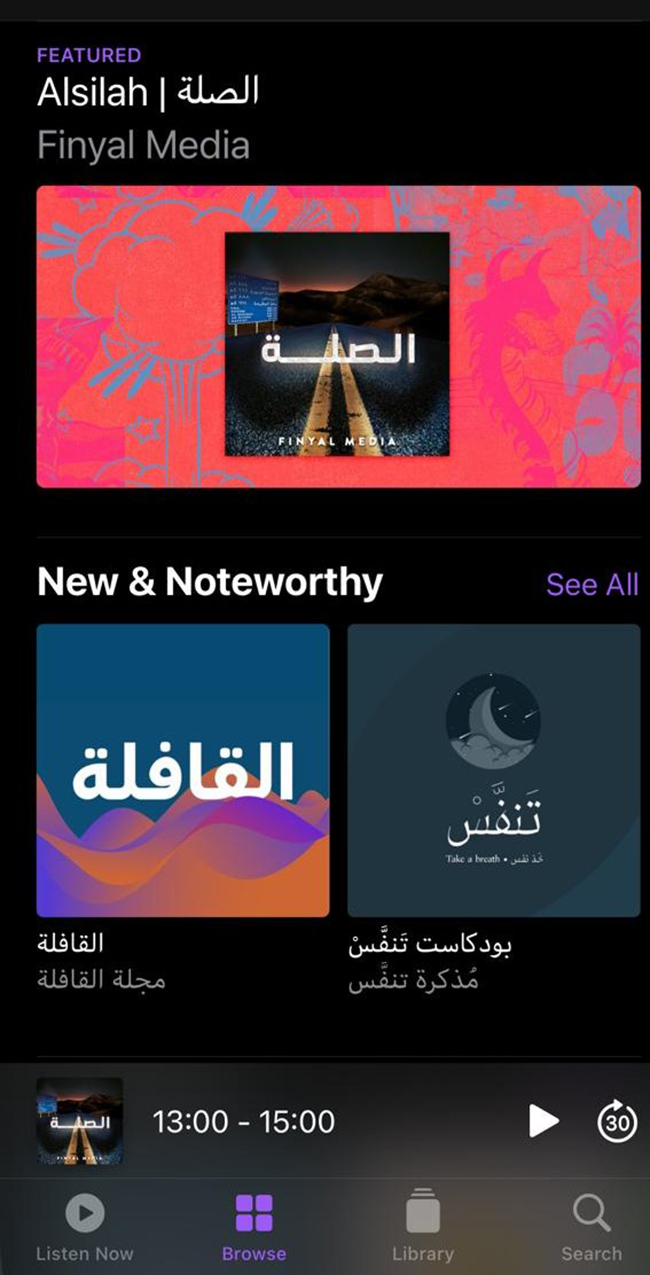Open the القافلة podcast card
The width and height of the screenshot is (650, 1275).
(183, 770)
